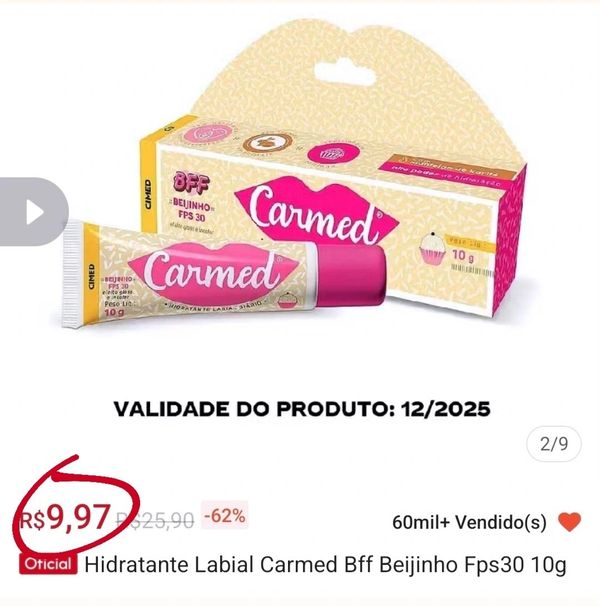Play the product video
600x606 pixels.
click(x=33, y=212)
